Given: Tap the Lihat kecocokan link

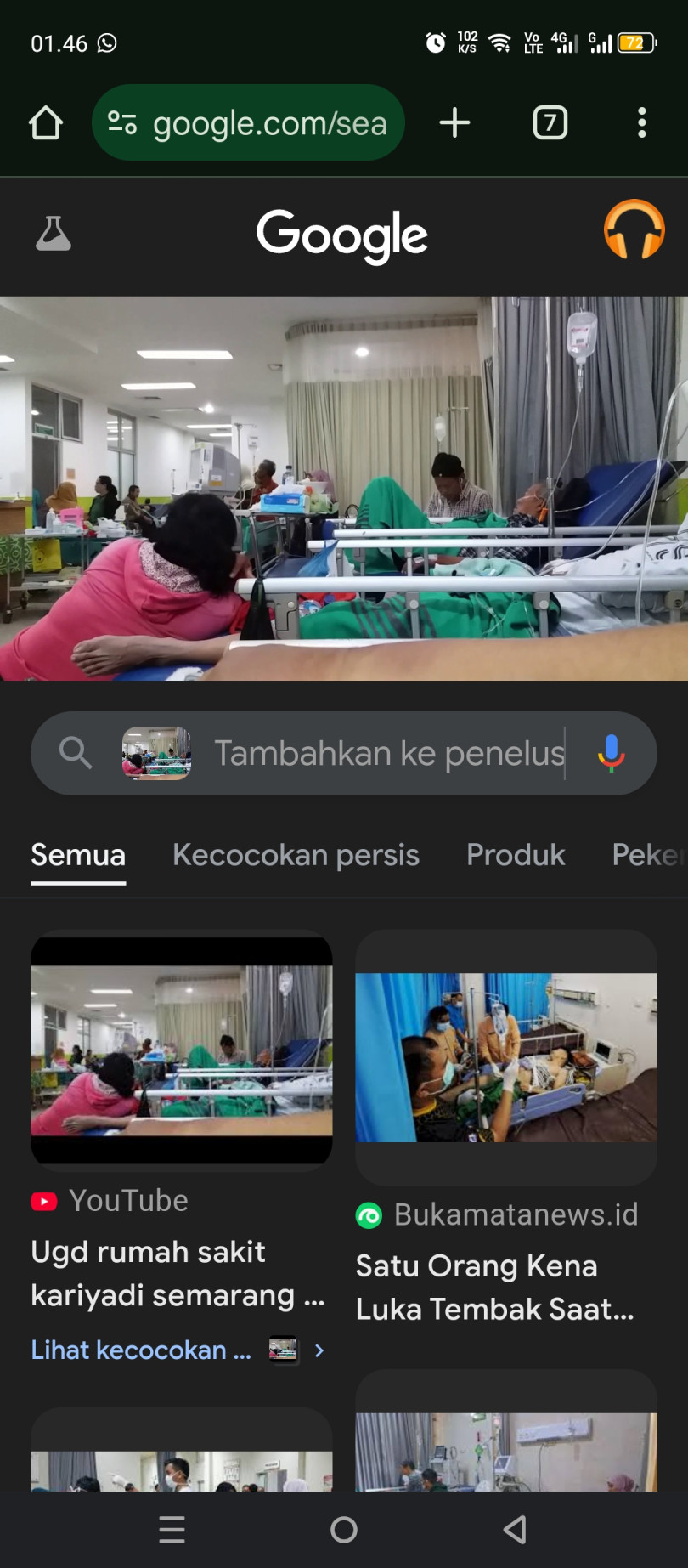Looking at the screenshot, I should click(x=142, y=1350).
